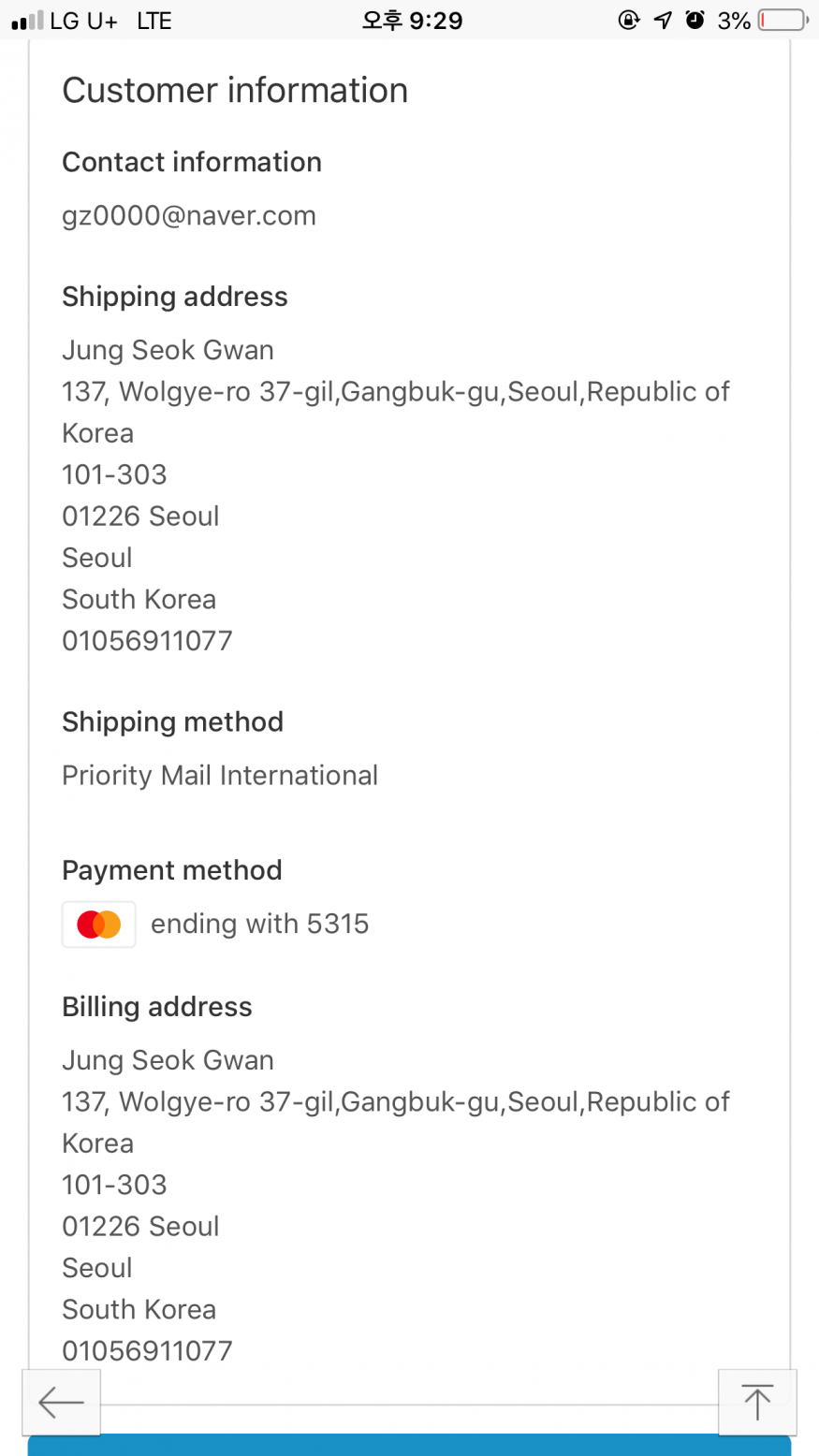
Task: Jump to top with the up arrow
Action: coord(757,1402)
